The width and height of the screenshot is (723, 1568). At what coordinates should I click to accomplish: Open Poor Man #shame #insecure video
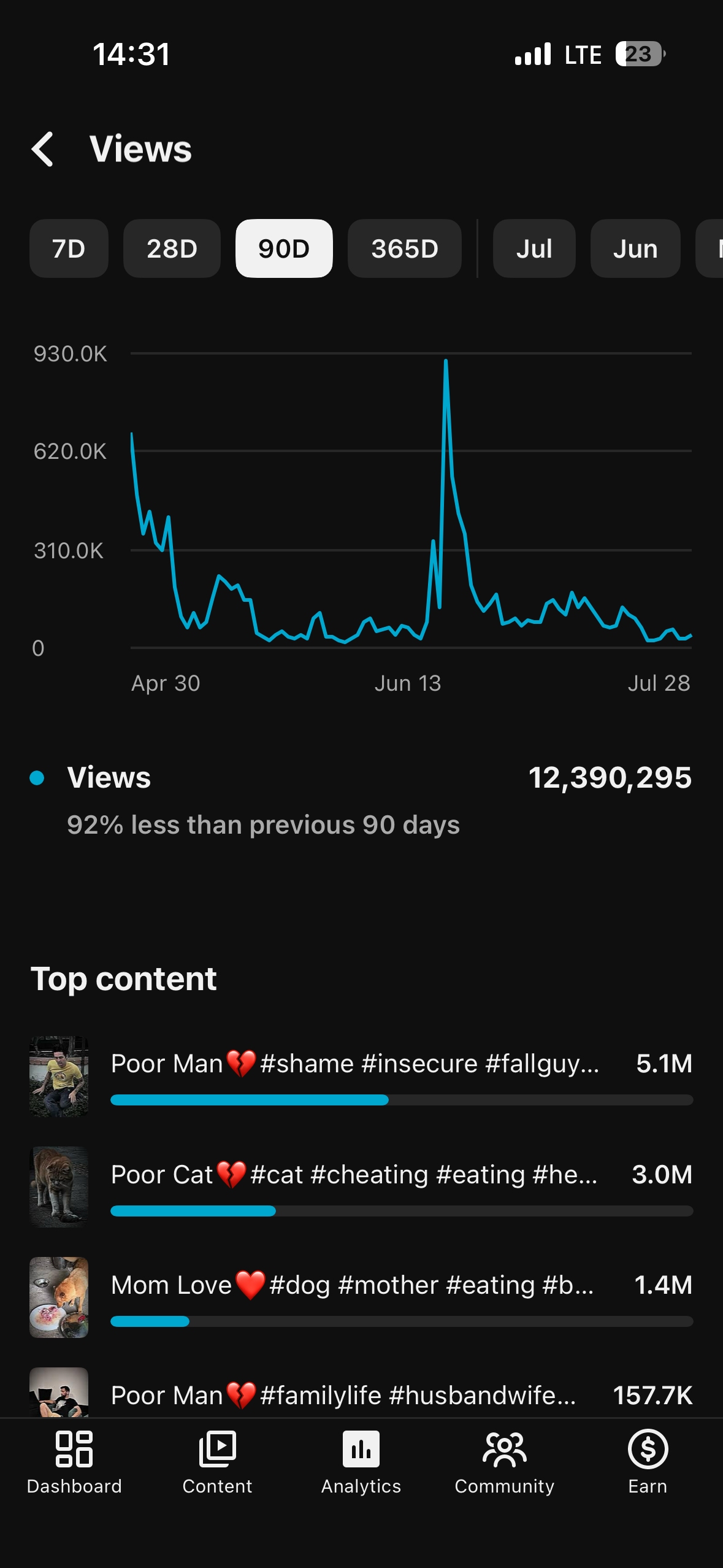[x=361, y=1076]
